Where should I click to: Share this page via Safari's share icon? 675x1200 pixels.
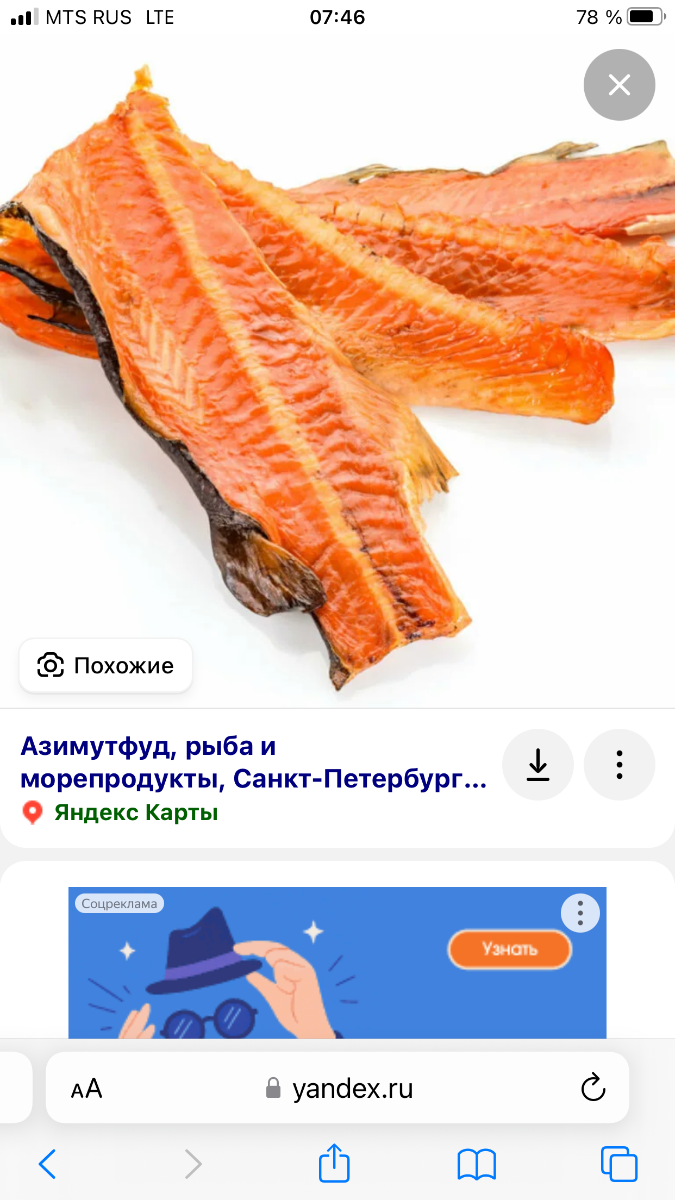tap(335, 1162)
